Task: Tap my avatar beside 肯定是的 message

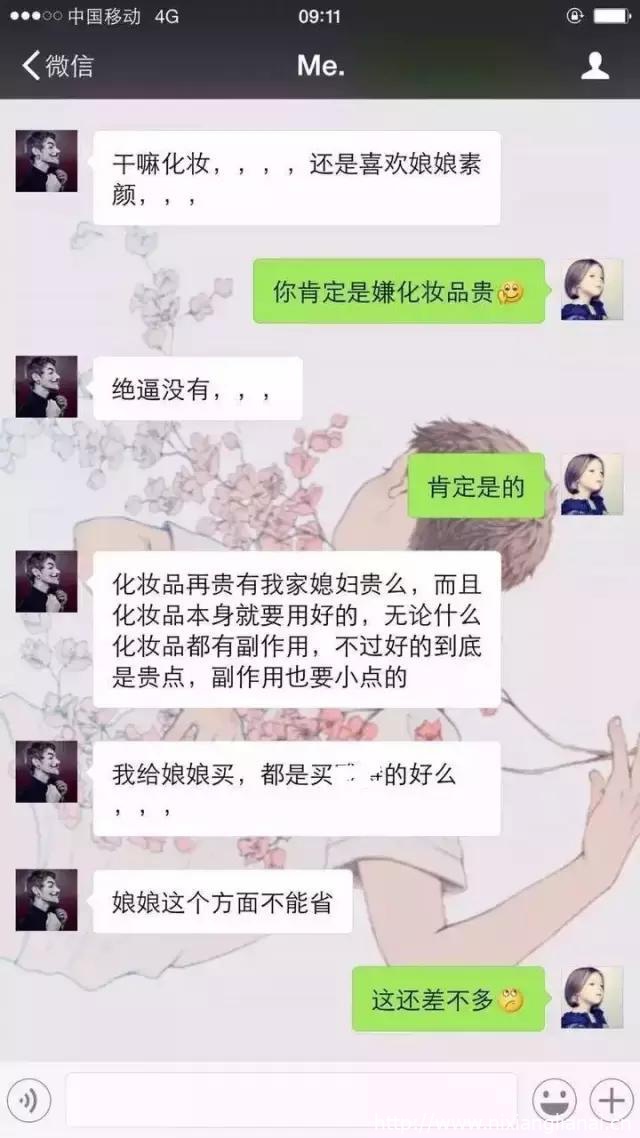Action: click(x=592, y=484)
